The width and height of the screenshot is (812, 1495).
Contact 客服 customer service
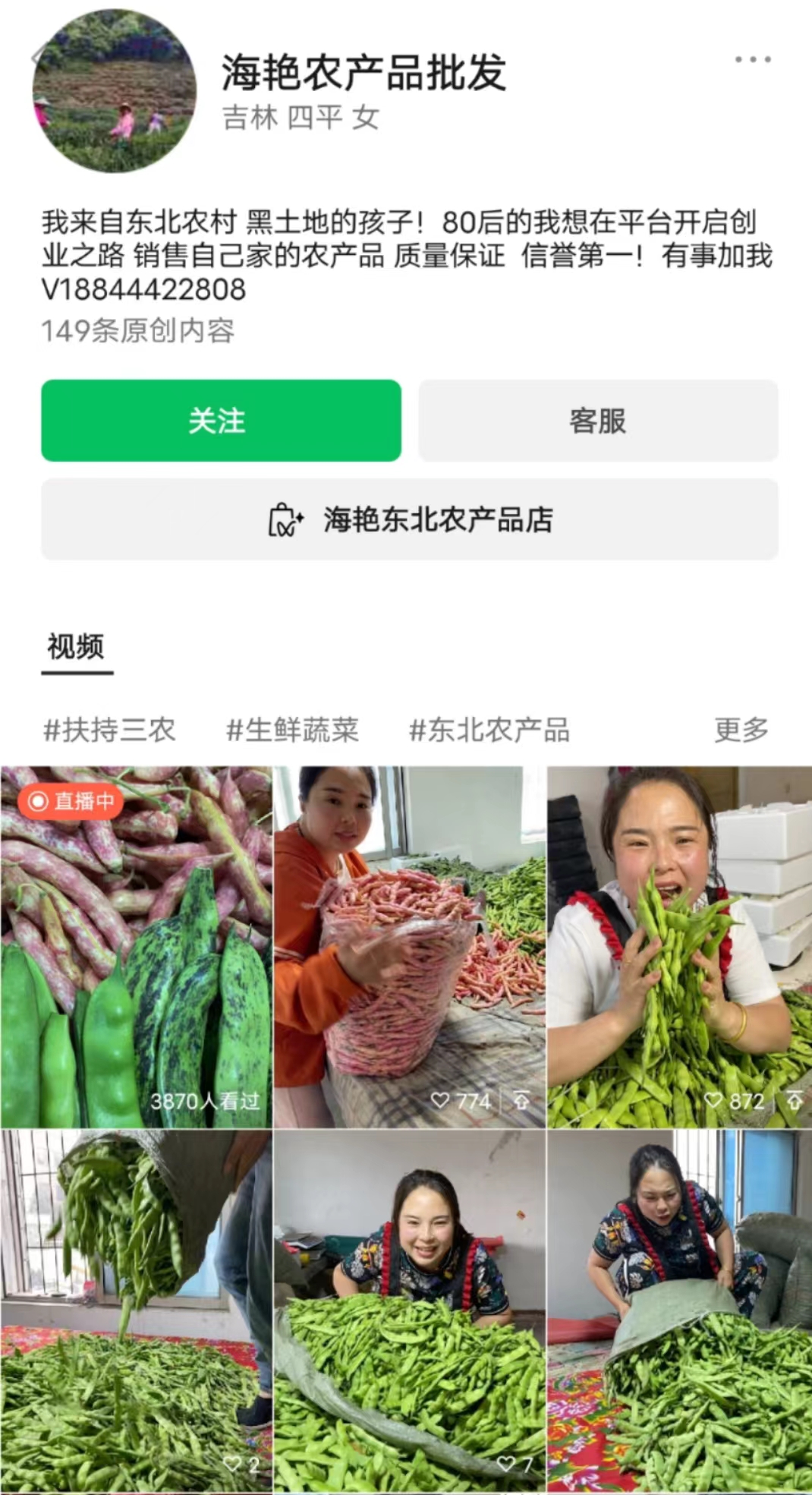point(598,421)
